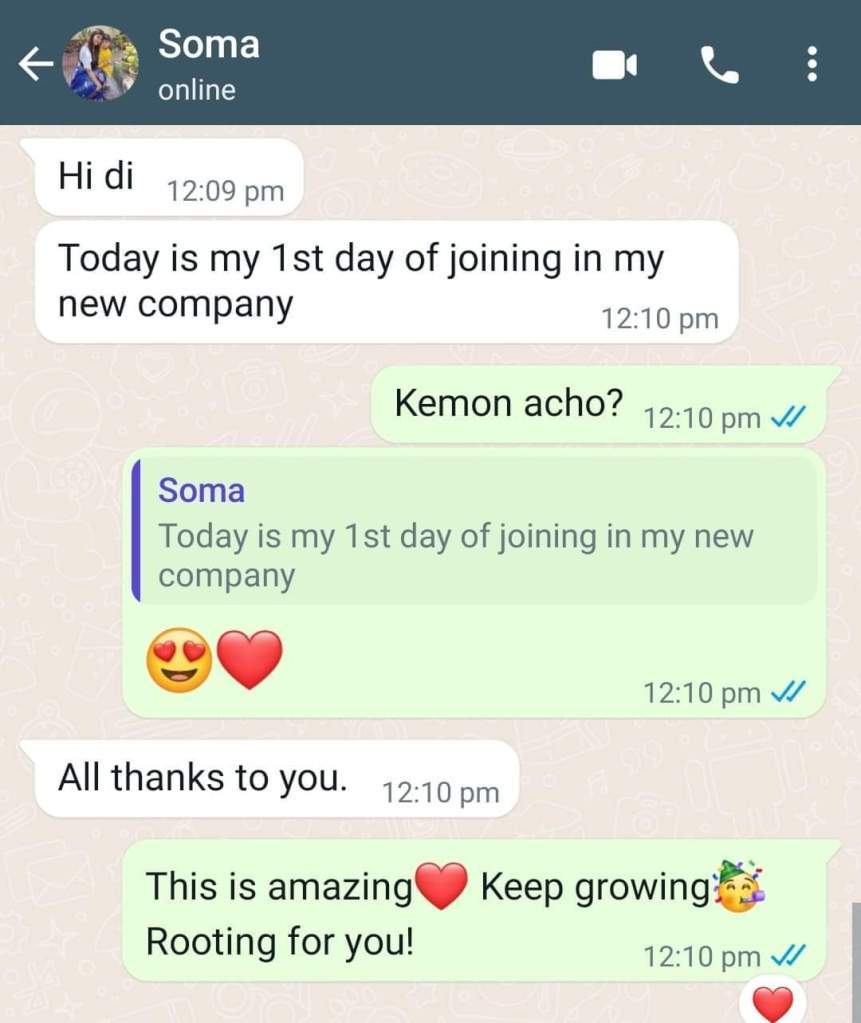861x1023 pixels.
Task: Start a voice call with Soma
Action: pos(719,66)
